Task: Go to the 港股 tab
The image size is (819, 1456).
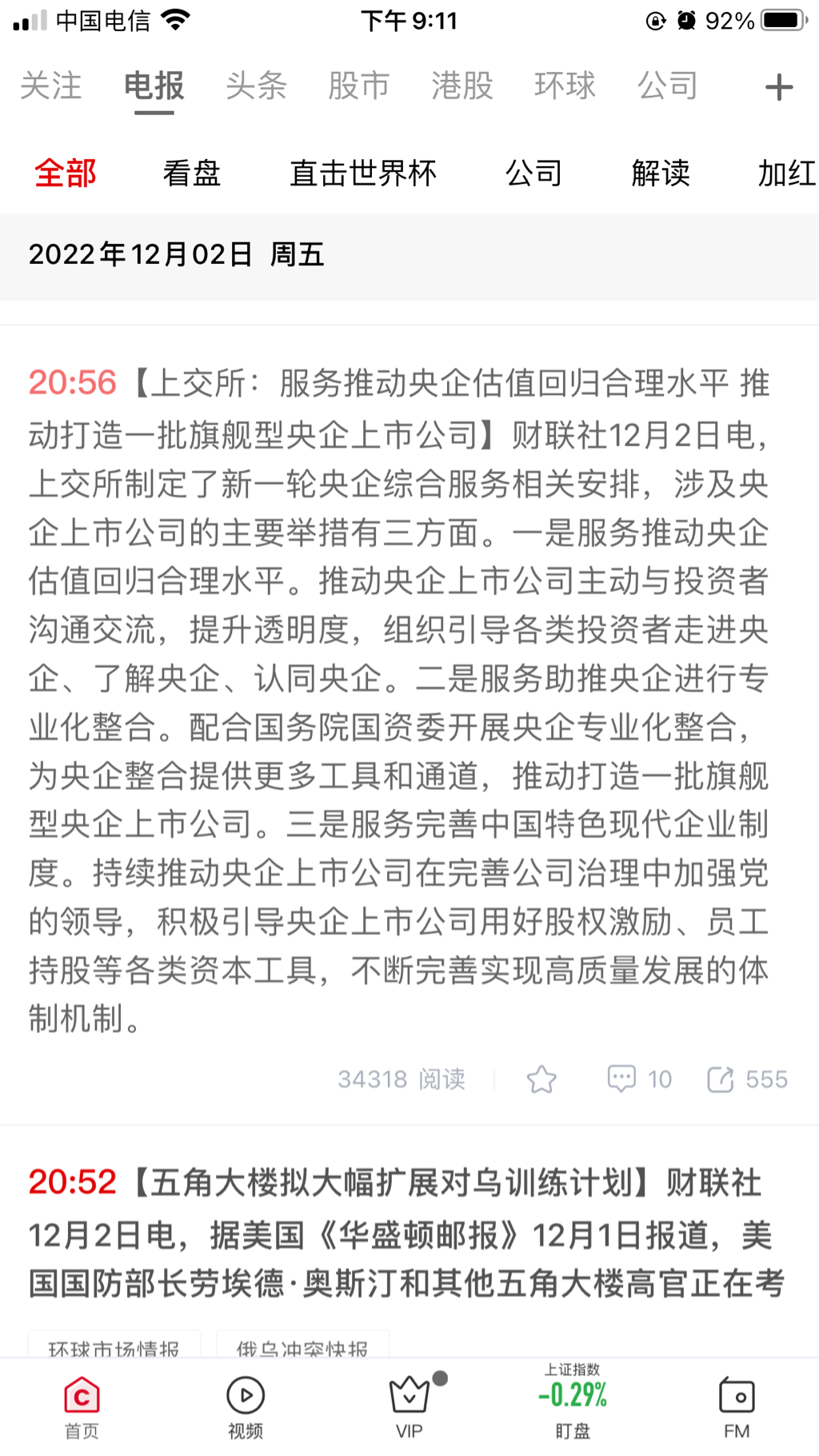Action: point(461,86)
